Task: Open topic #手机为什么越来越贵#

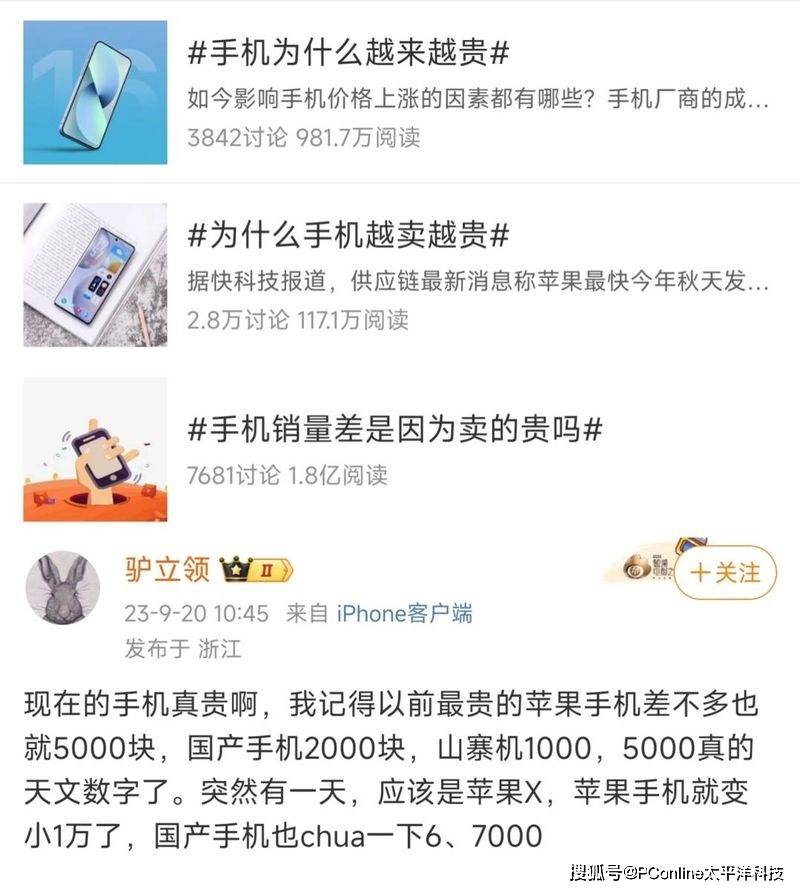Action: (x=349, y=54)
